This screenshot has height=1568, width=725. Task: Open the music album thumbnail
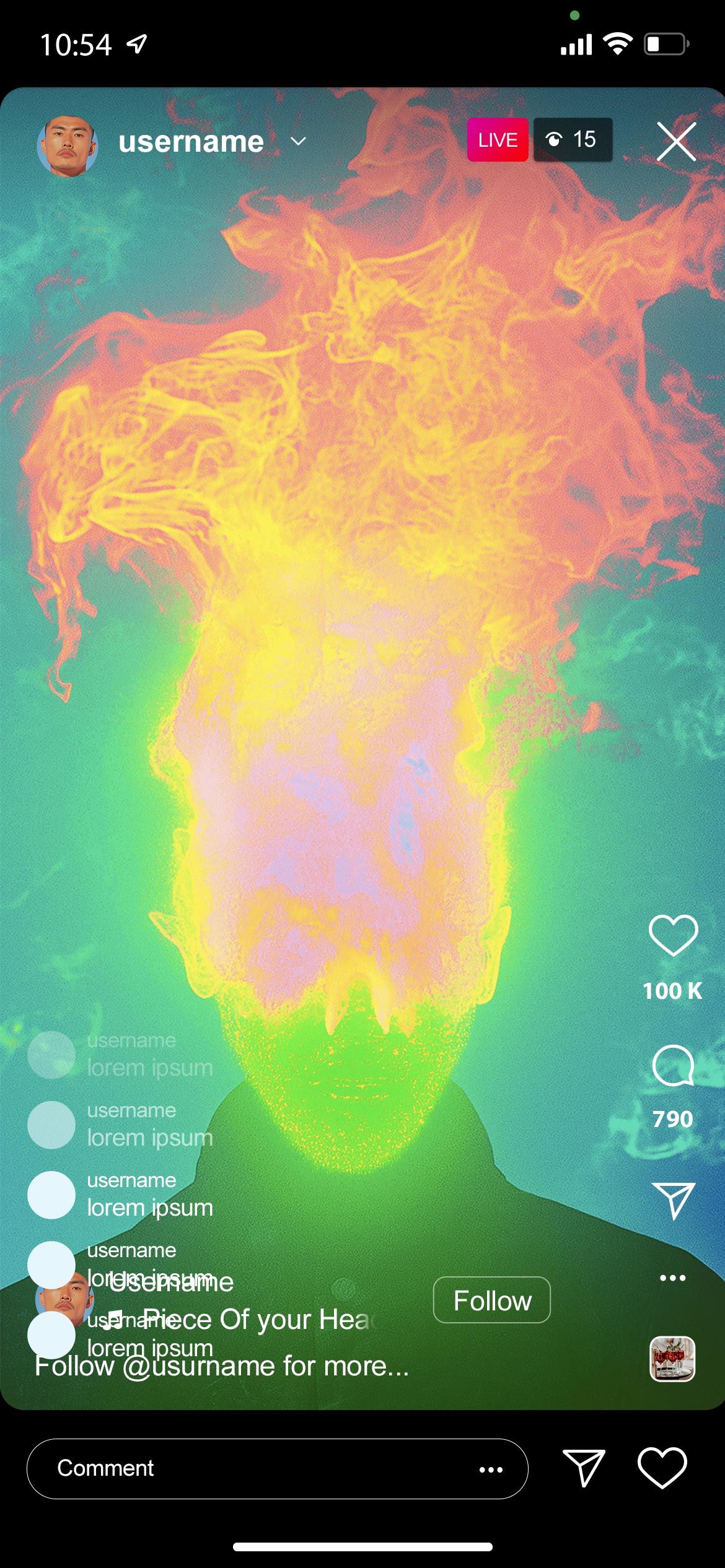672,1359
